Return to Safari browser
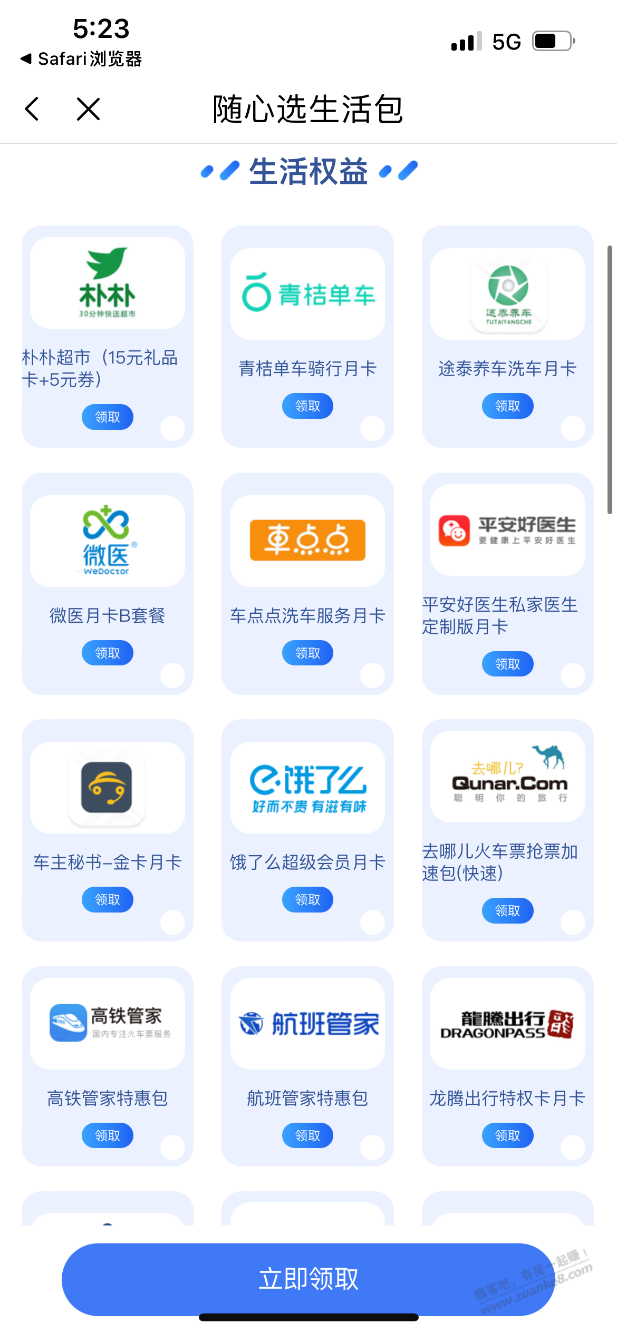 (81, 59)
